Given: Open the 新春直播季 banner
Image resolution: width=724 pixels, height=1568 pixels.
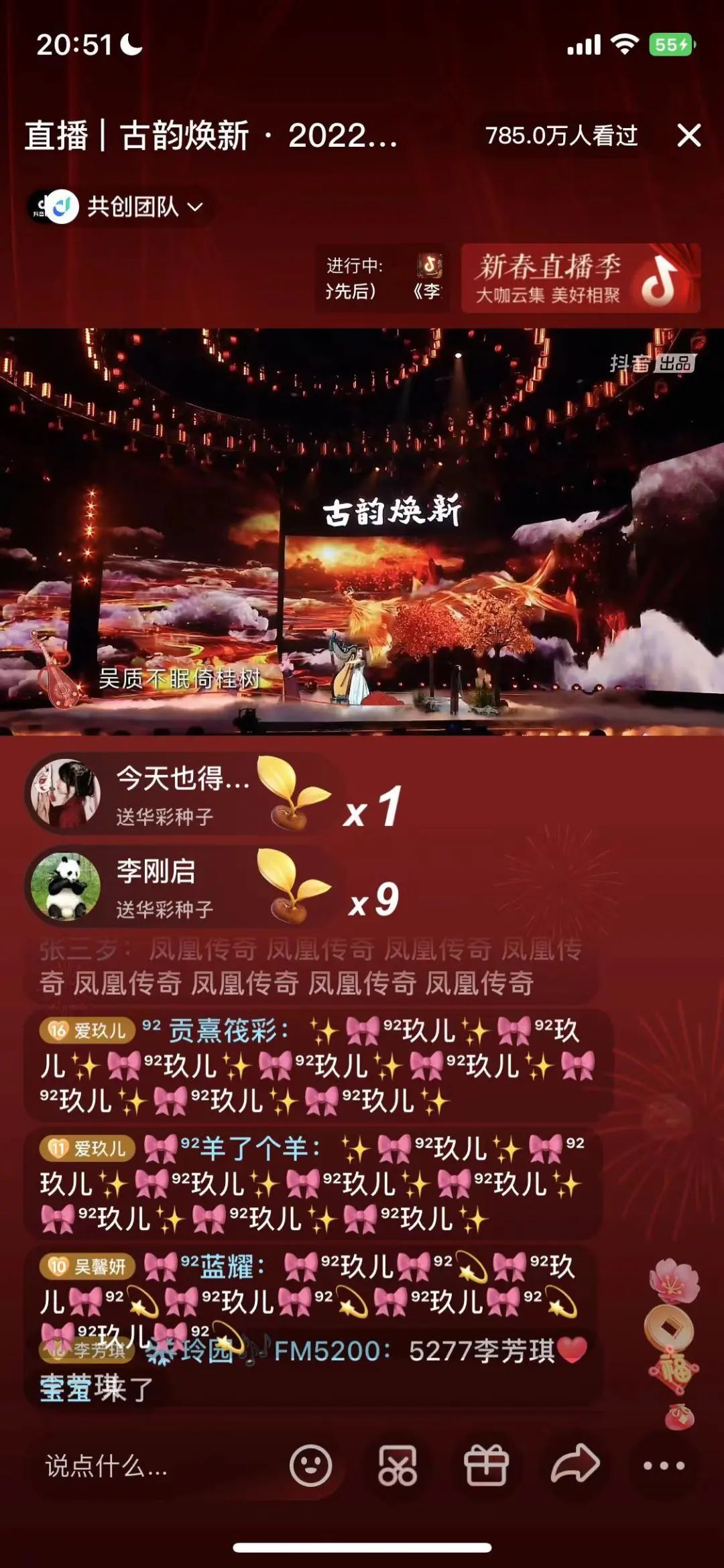Looking at the screenshot, I should coord(581,278).
